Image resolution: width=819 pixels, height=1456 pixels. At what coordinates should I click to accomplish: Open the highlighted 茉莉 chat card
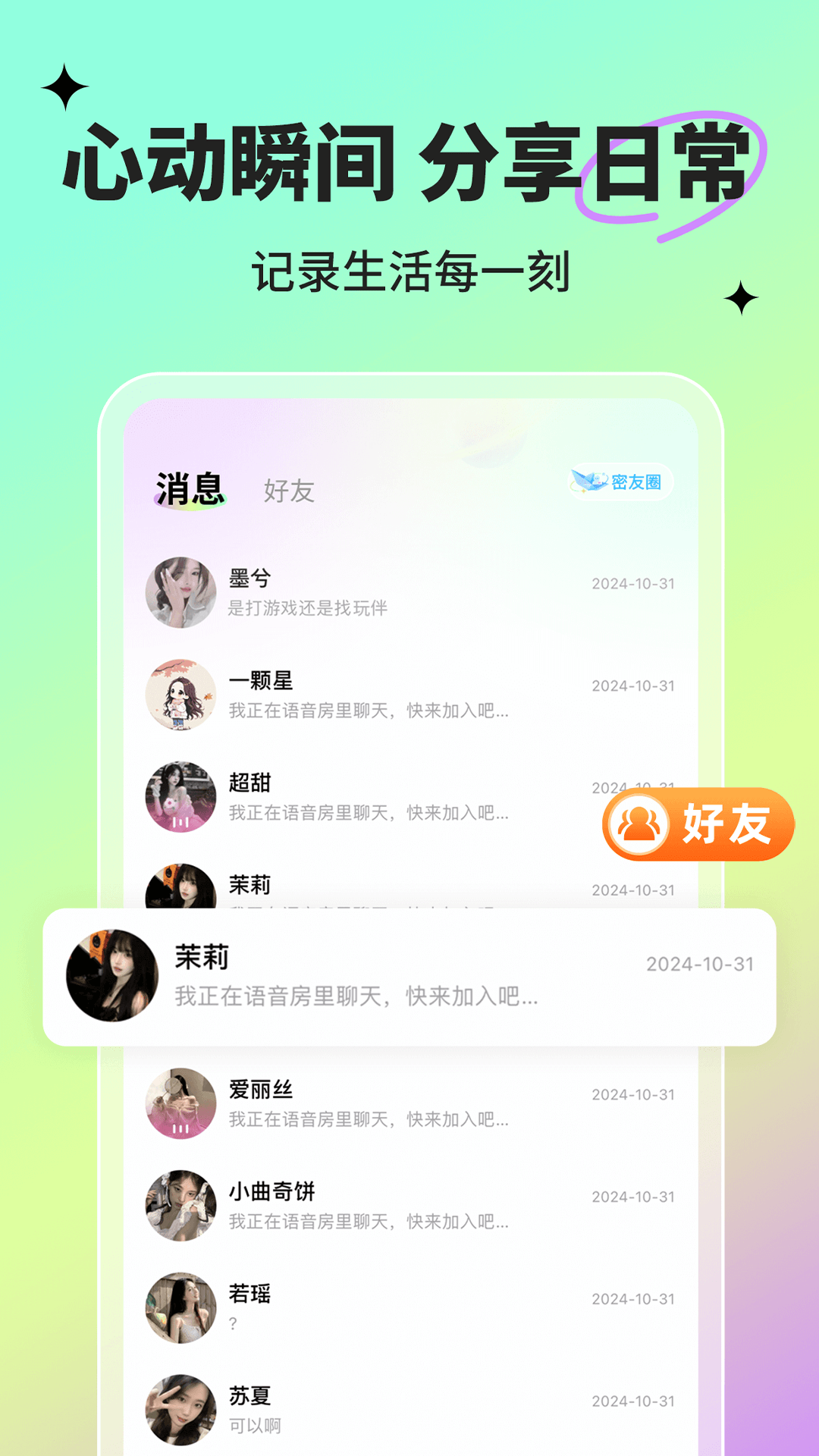[x=409, y=973]
